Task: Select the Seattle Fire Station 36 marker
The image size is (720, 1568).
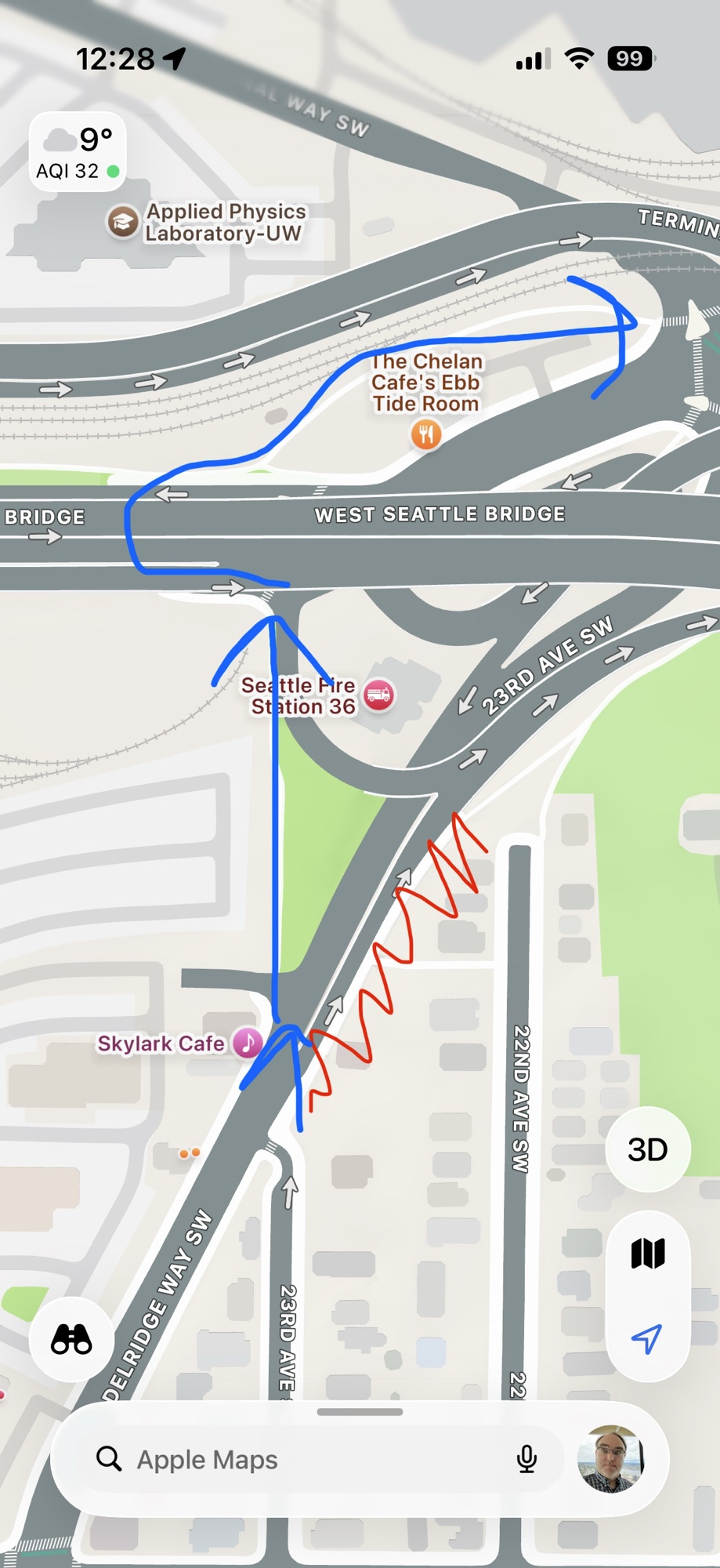Action: [379, 694]
